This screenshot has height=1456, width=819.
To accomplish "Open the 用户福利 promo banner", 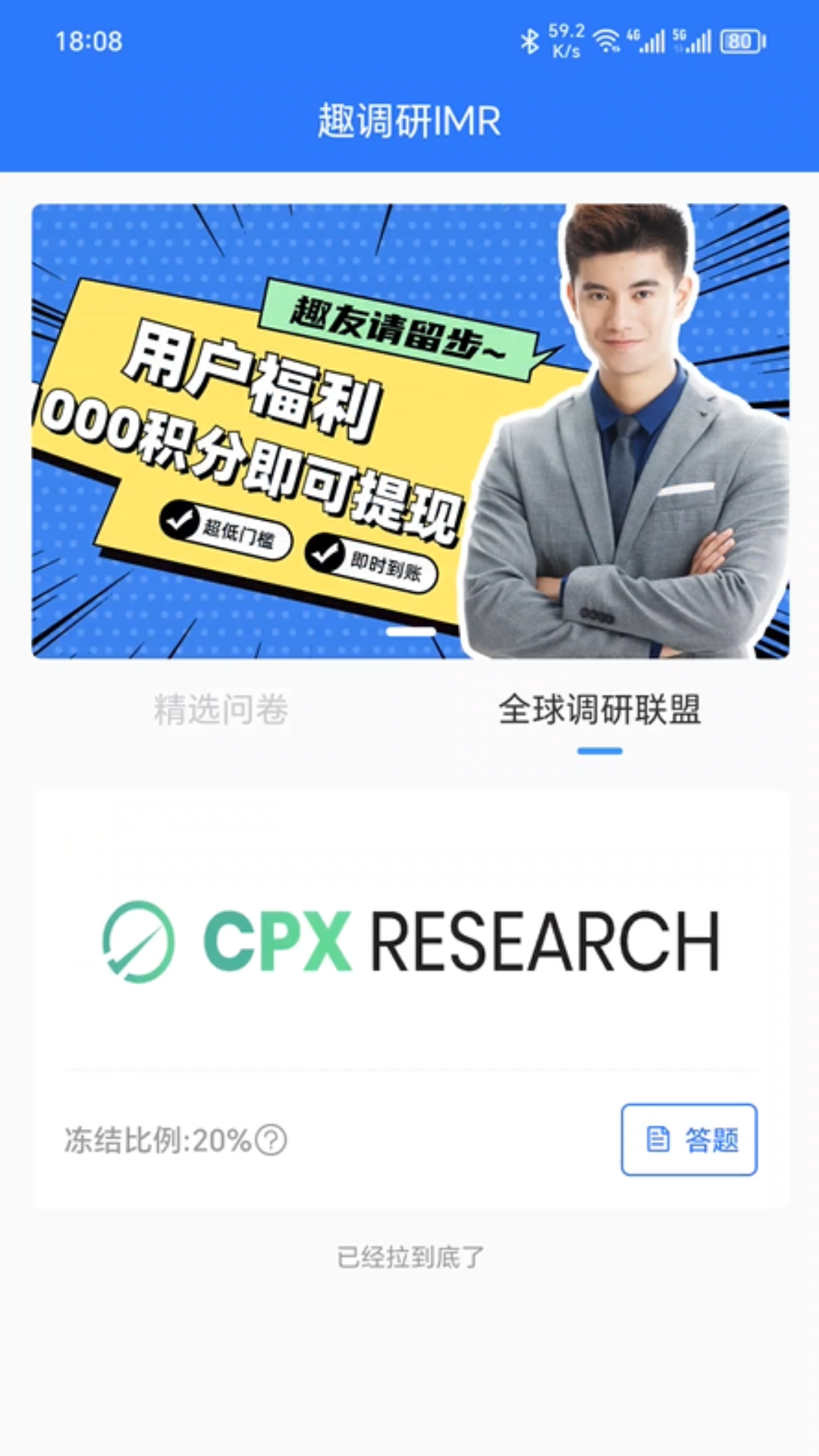I will 409,431.
